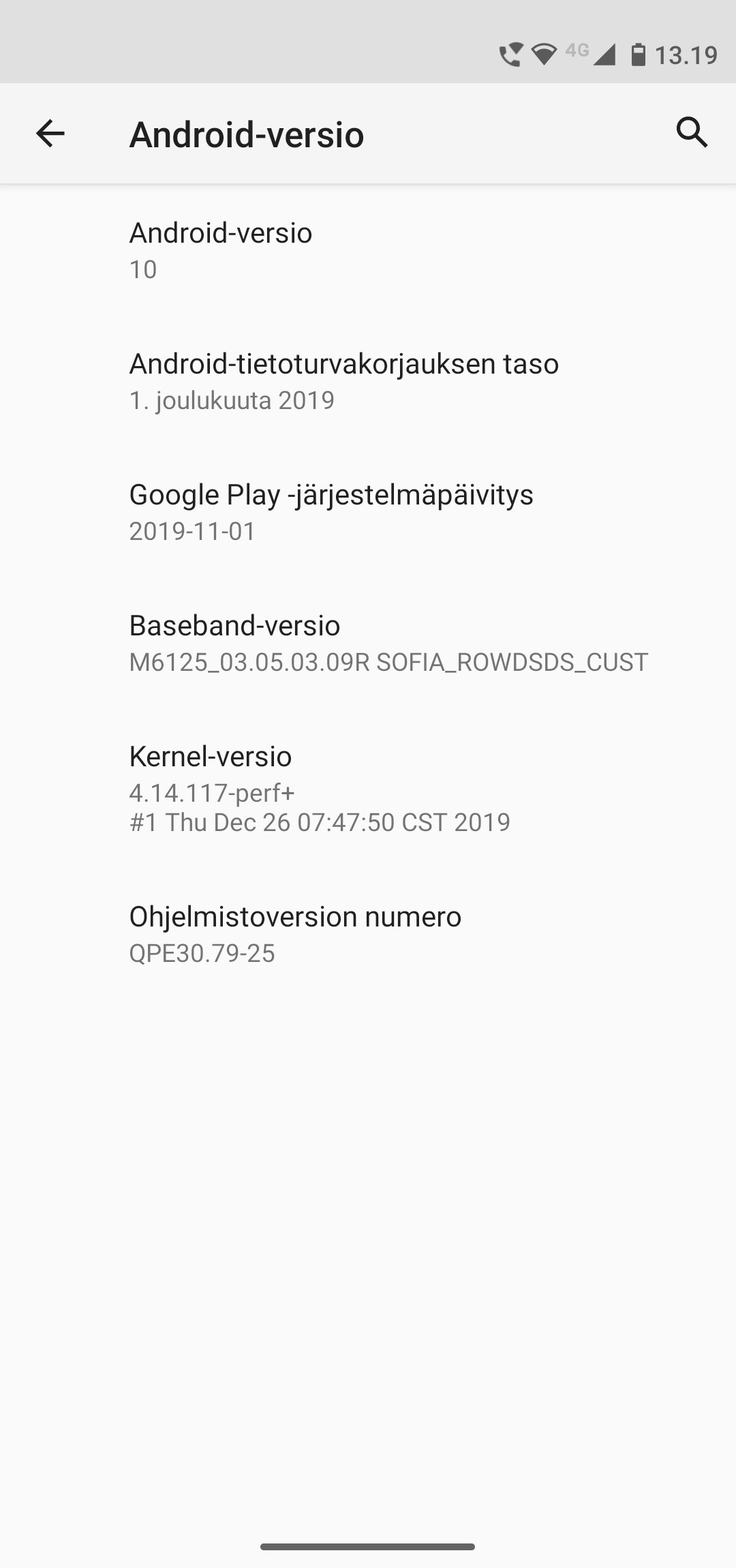Tap Ohjelmistoversion numero QPE30.79-25
This screenshot has width=736, height=1568.
click(368, 934)
